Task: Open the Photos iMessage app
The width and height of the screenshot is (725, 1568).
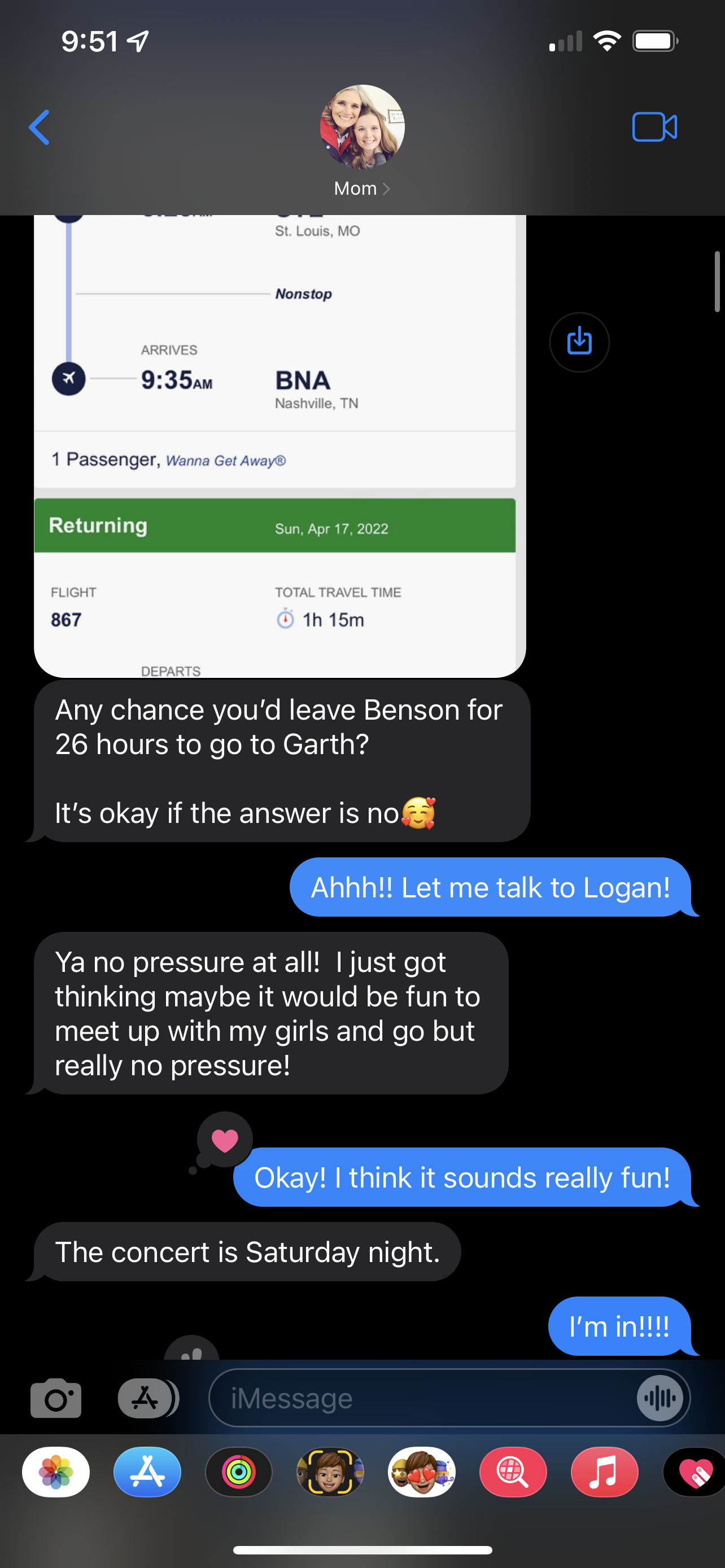Action: (56, 1473)
